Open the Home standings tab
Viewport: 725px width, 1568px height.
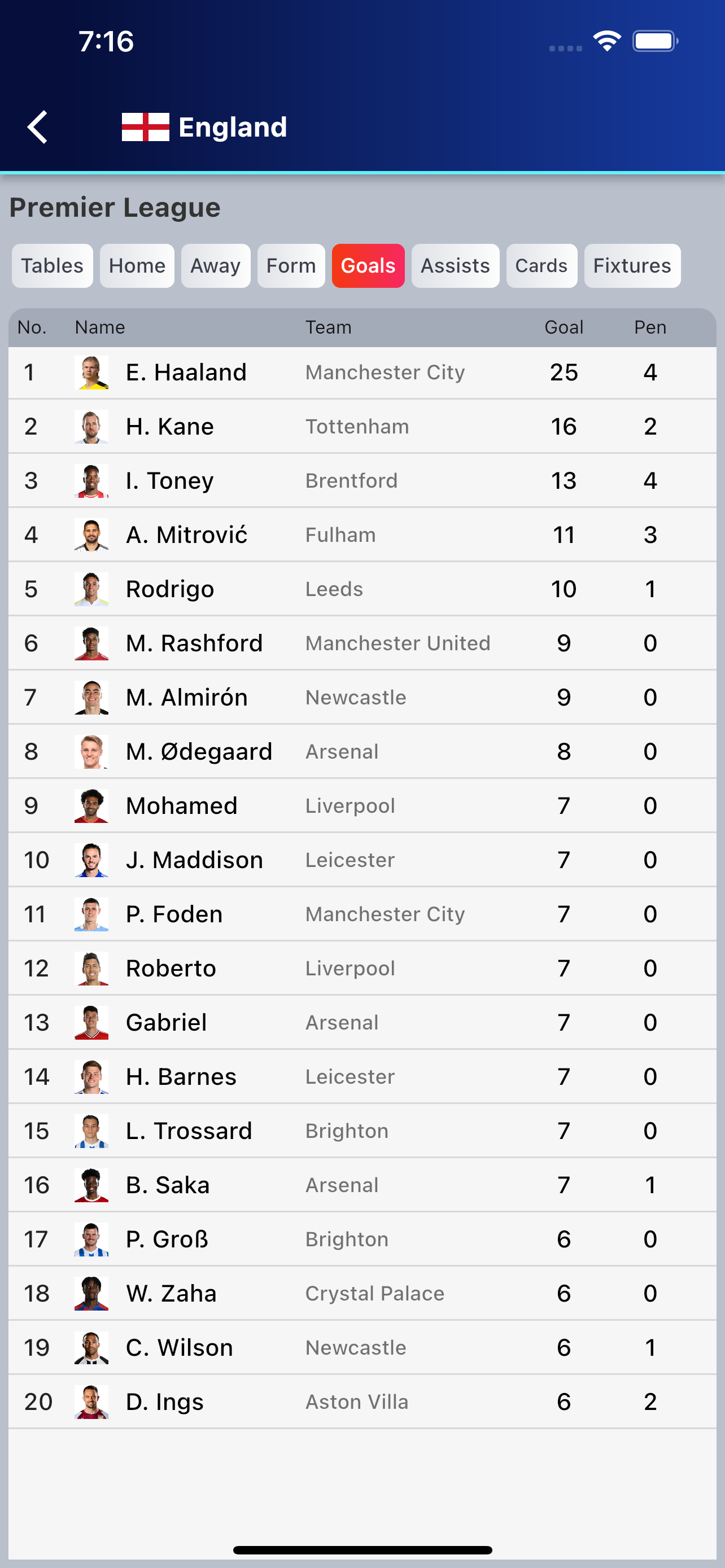(137, 266)
